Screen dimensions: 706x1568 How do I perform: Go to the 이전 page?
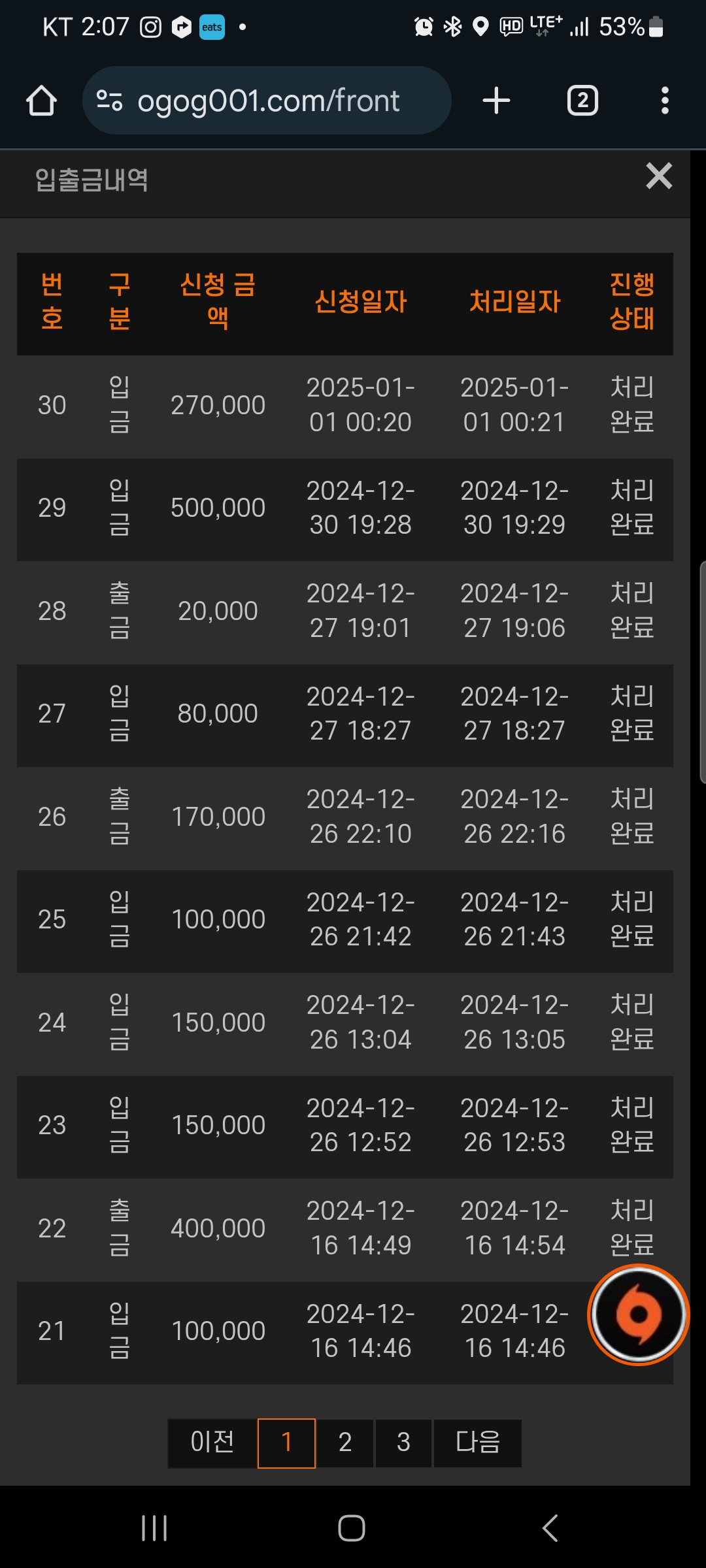coord(212,1443)
